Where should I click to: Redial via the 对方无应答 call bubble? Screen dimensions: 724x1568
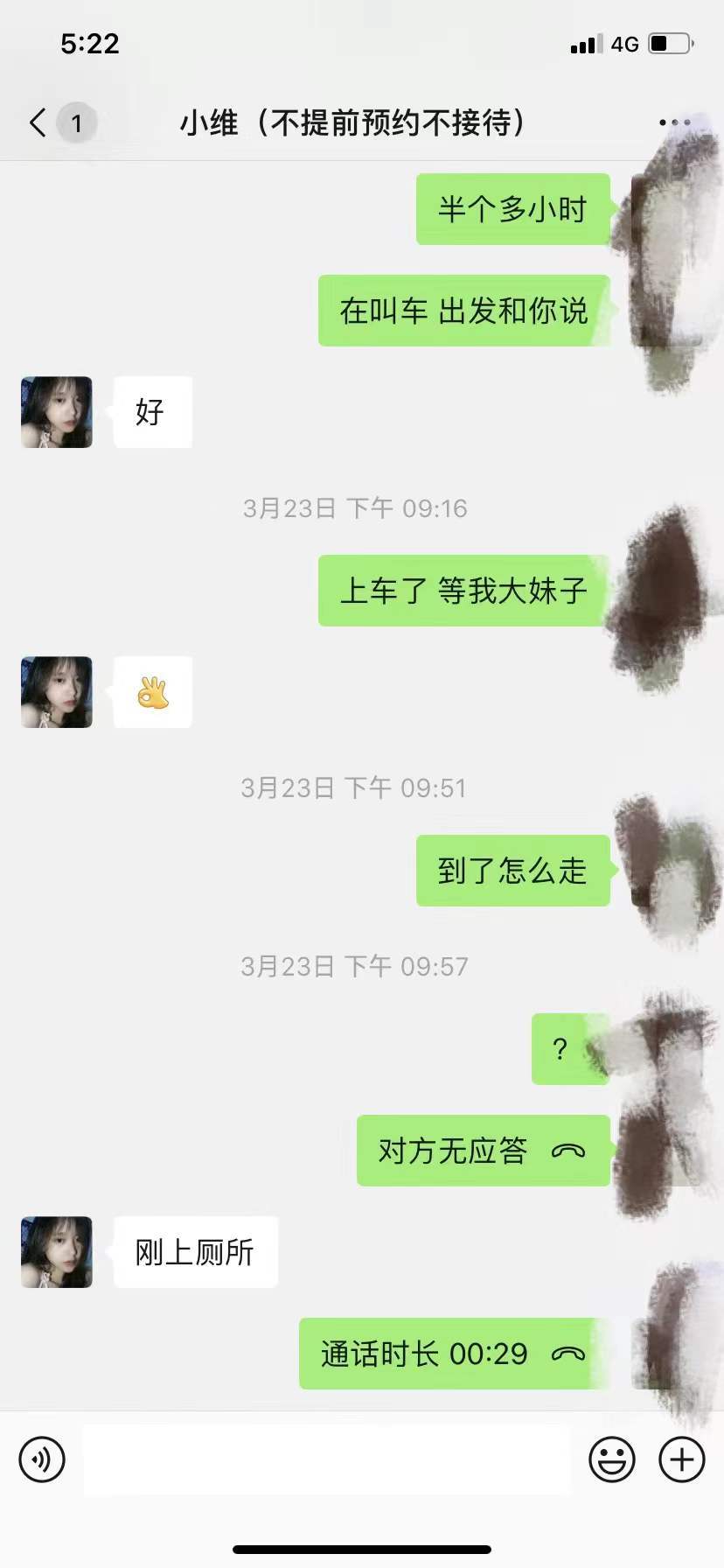tap(483, 1151)
